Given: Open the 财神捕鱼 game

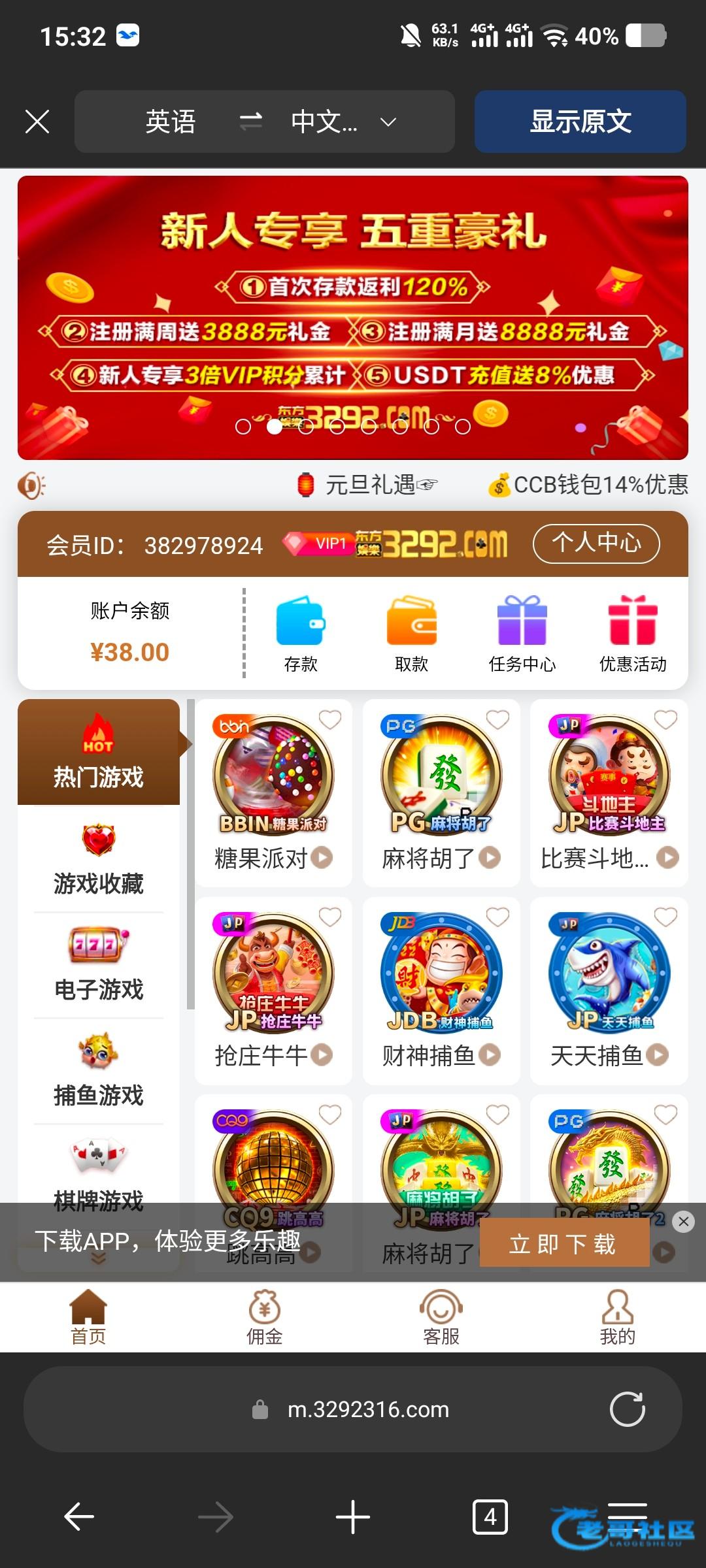Looking at the screenshot, I should click(x=441, y=991).
